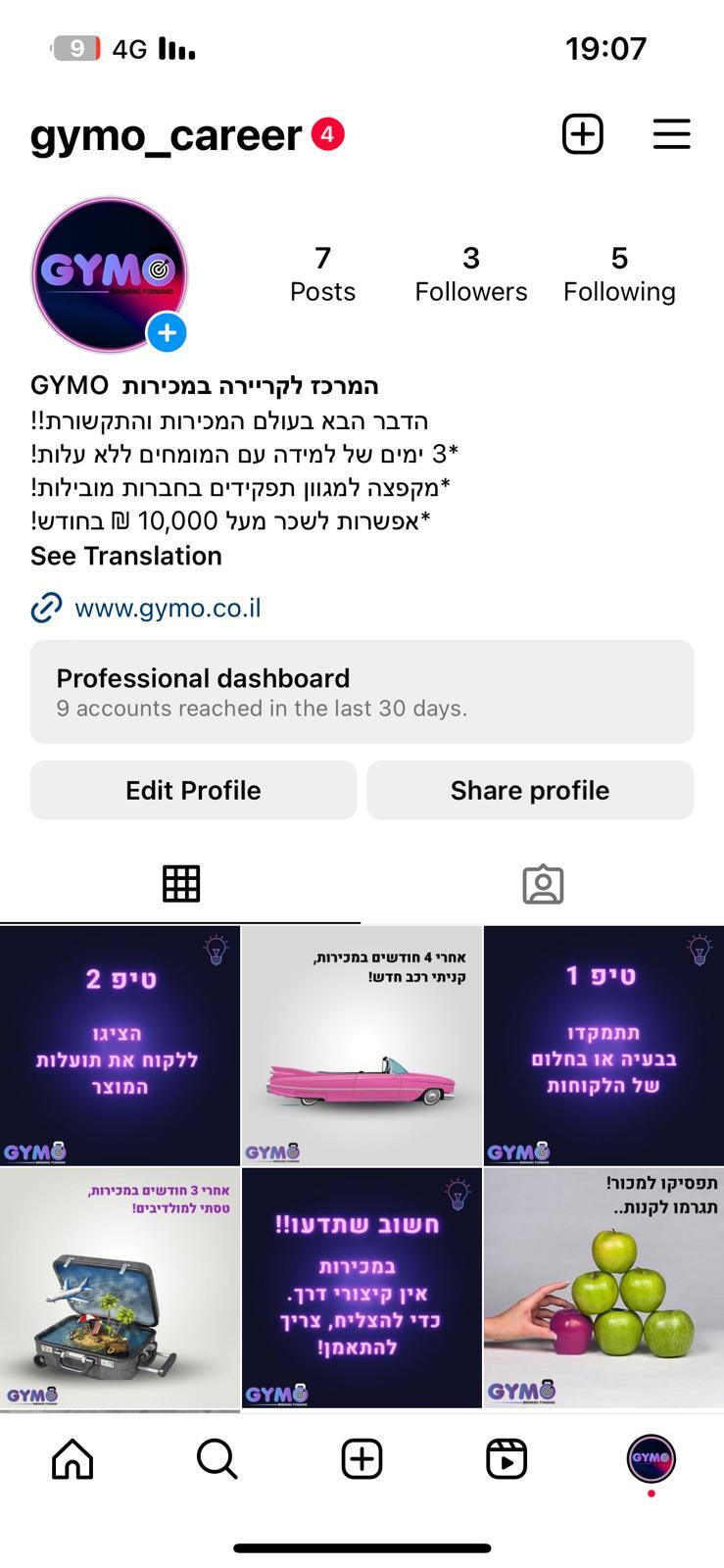Image resolution: width=724 pixels, height=1568 pixels.
Task: Open the profile options hamburger menu
Action: [x=671, y=134]
